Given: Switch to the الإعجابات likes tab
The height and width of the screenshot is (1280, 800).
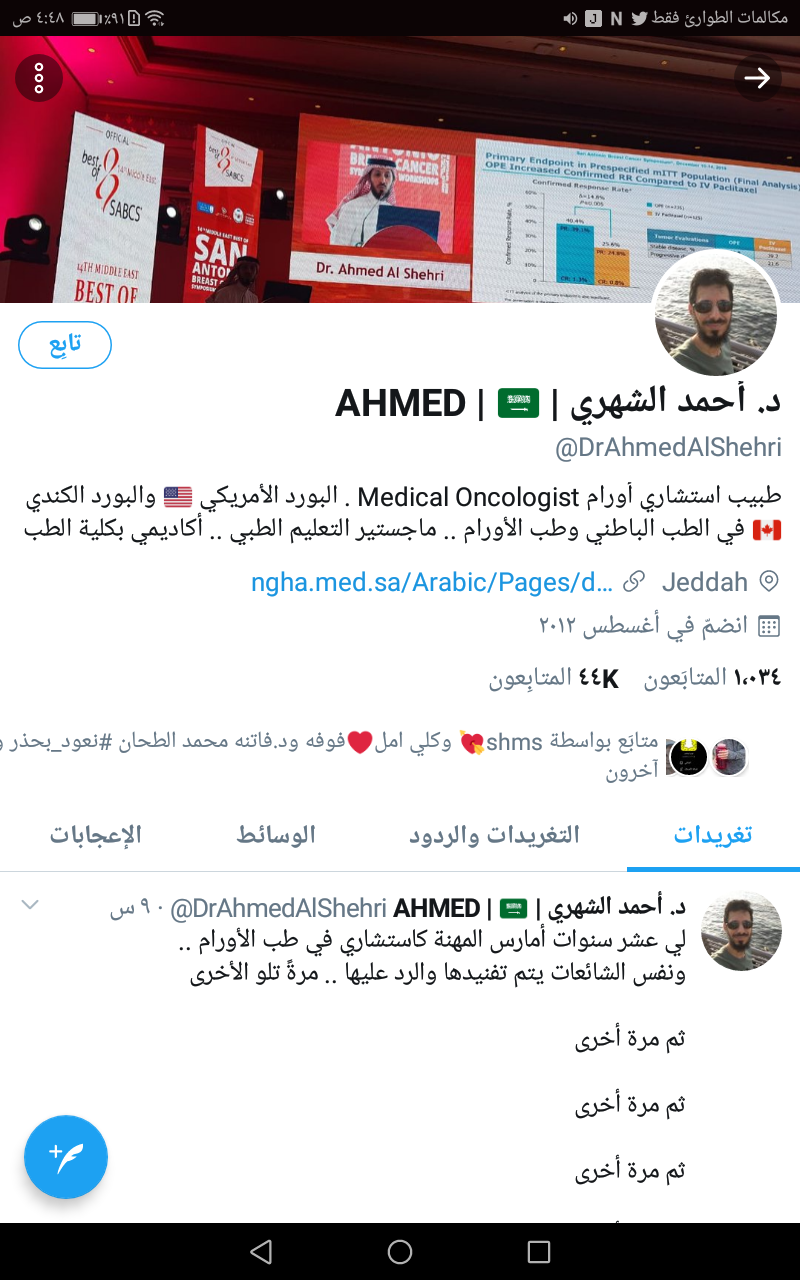Looking at the screenshot, I should (96, 835).
